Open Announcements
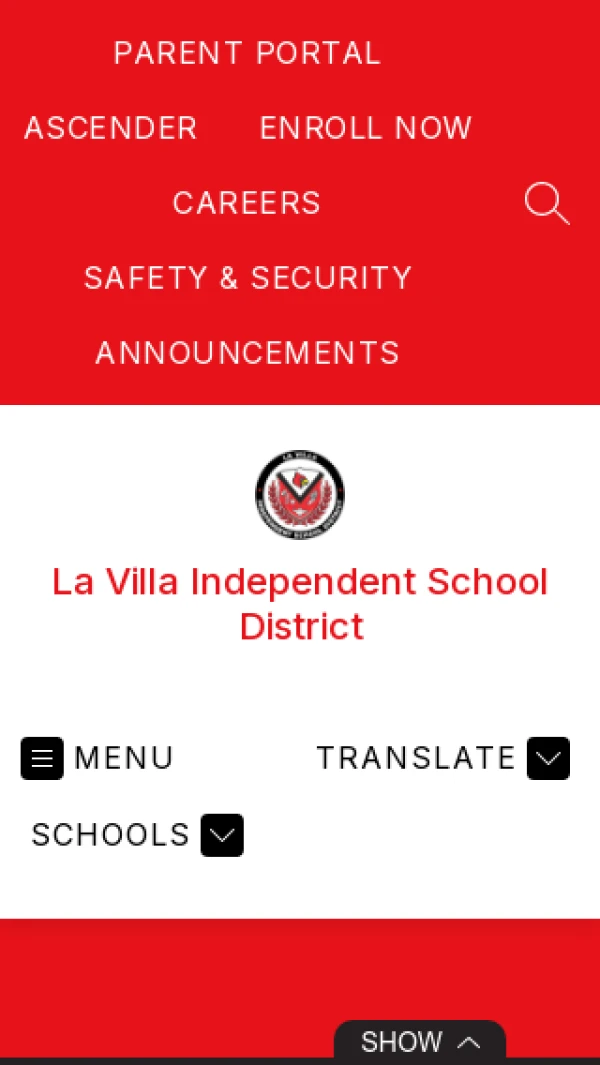The image size is (600, 1065). [x=247, y=353]
